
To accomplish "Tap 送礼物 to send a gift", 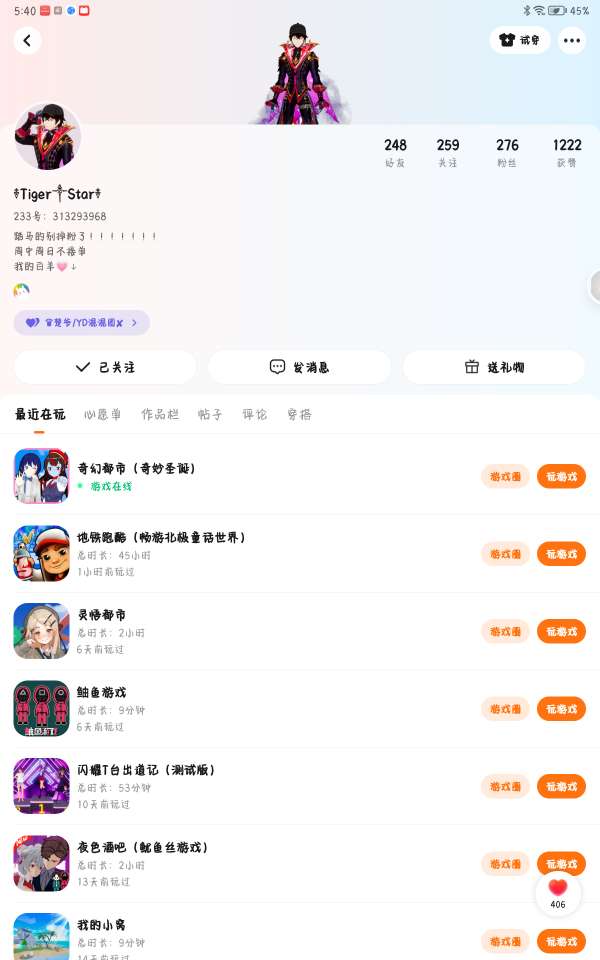I will click(494, 367).
